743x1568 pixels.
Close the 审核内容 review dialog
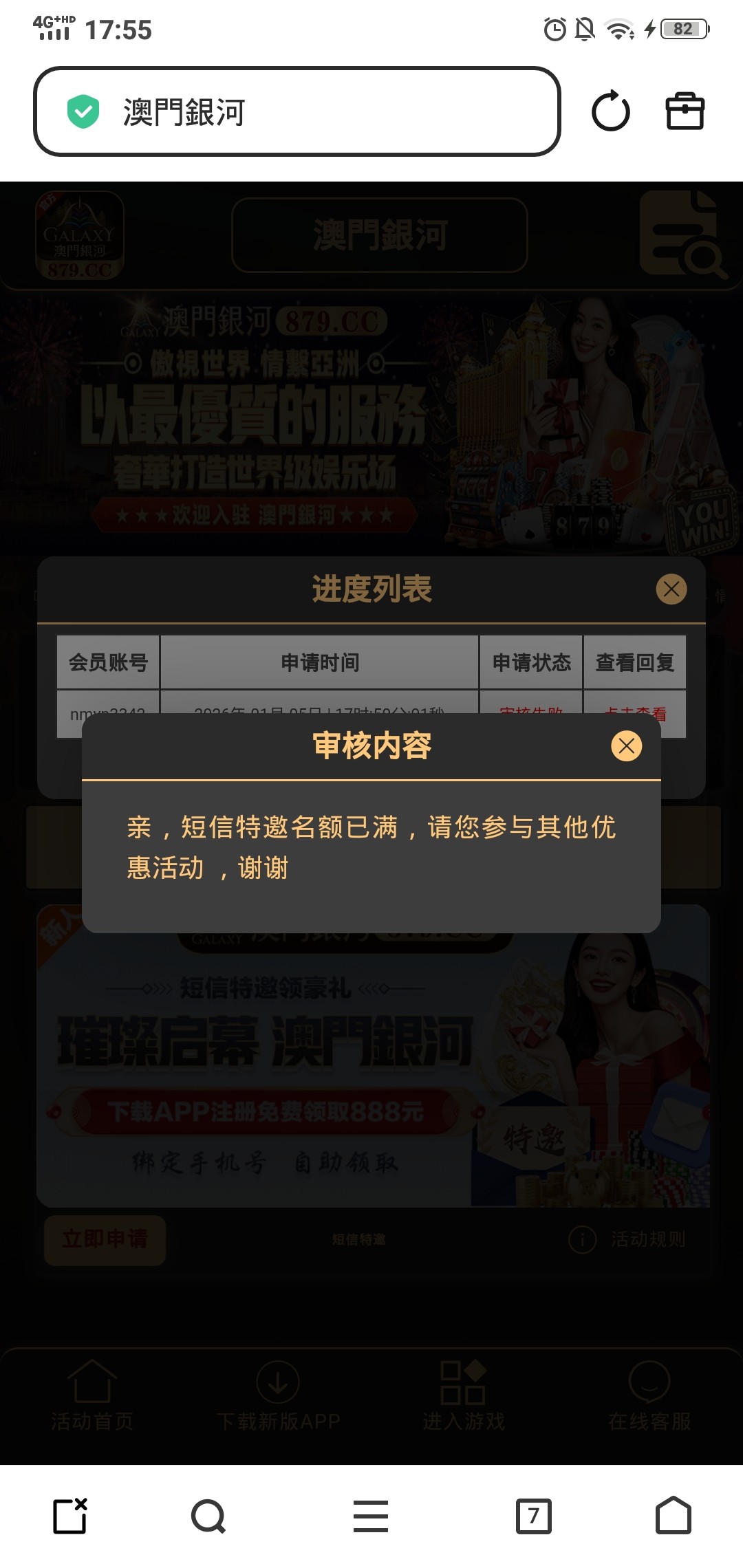point(626,746)
